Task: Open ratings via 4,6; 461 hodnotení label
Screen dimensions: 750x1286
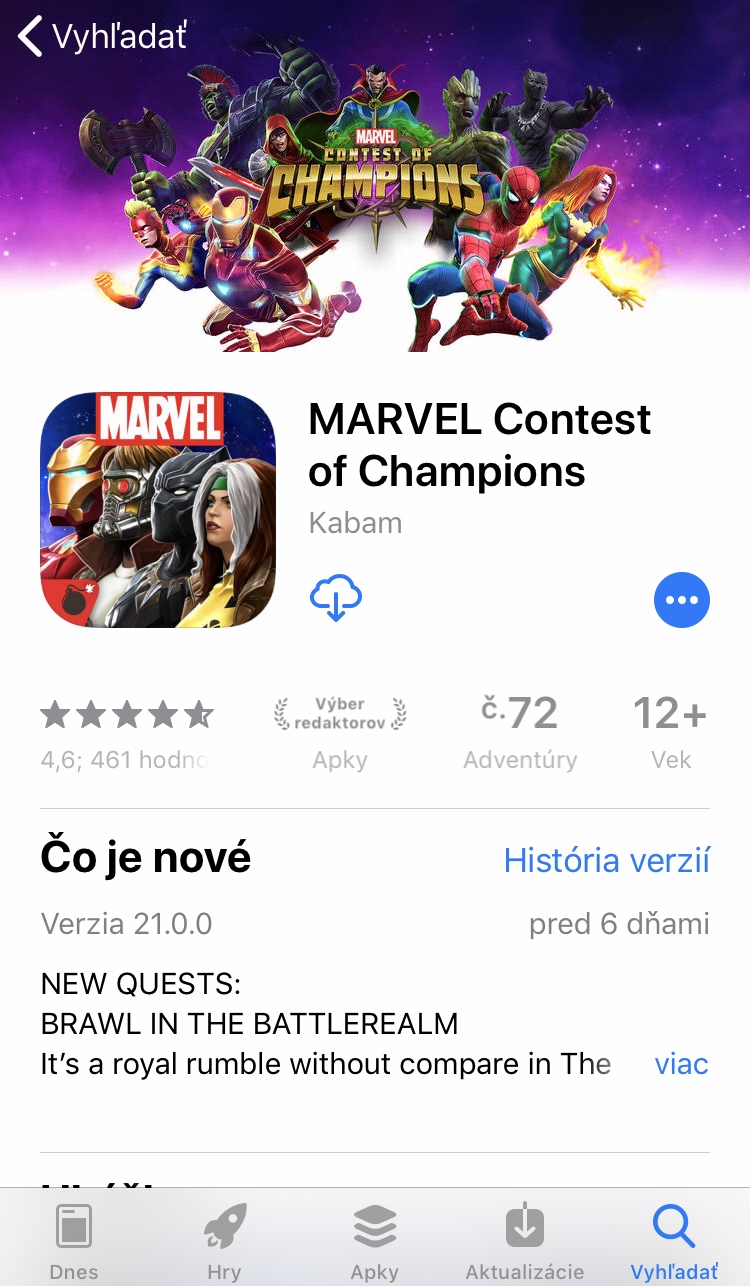Action: point(127,759)
